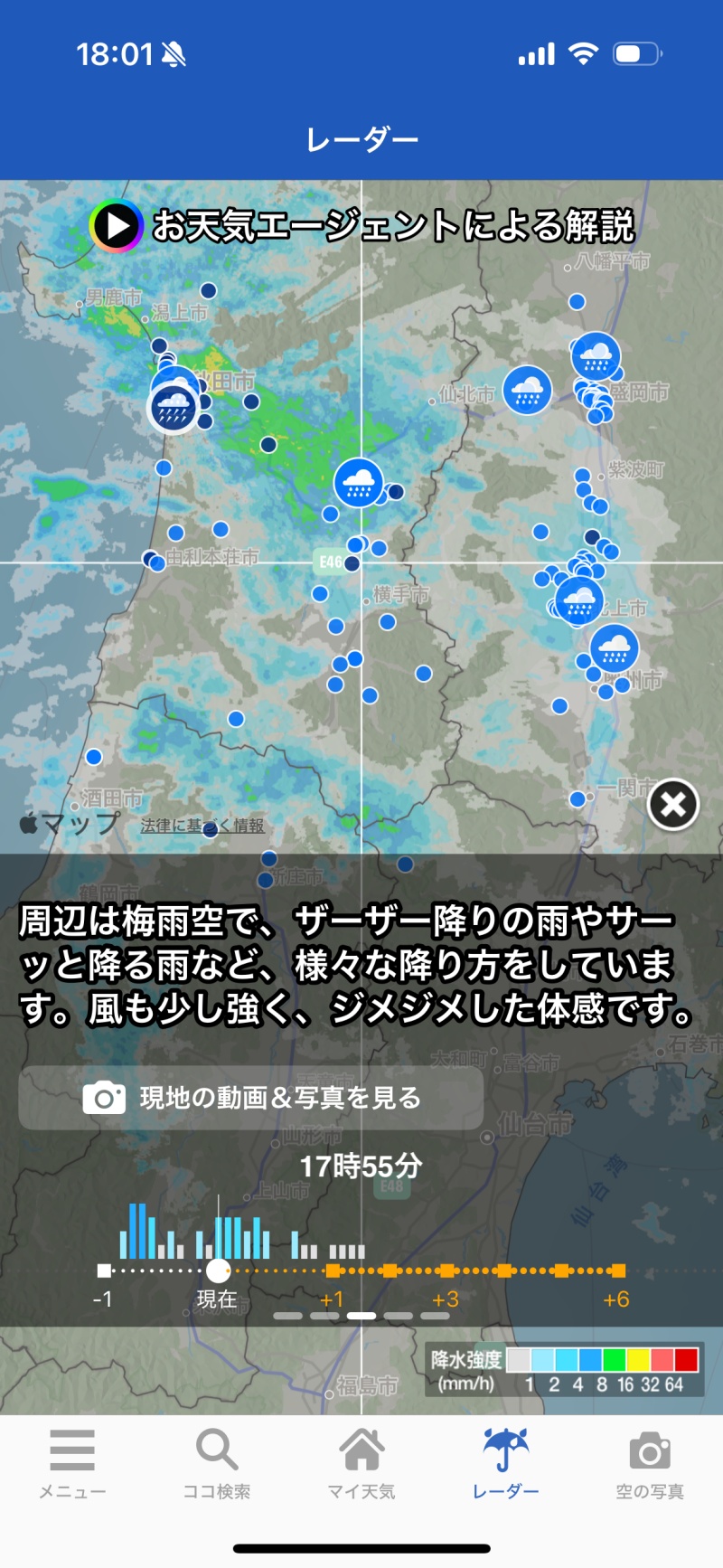Jump to -1 hour on timeline
This screenshot has width=723, height=1568.
104,1271
